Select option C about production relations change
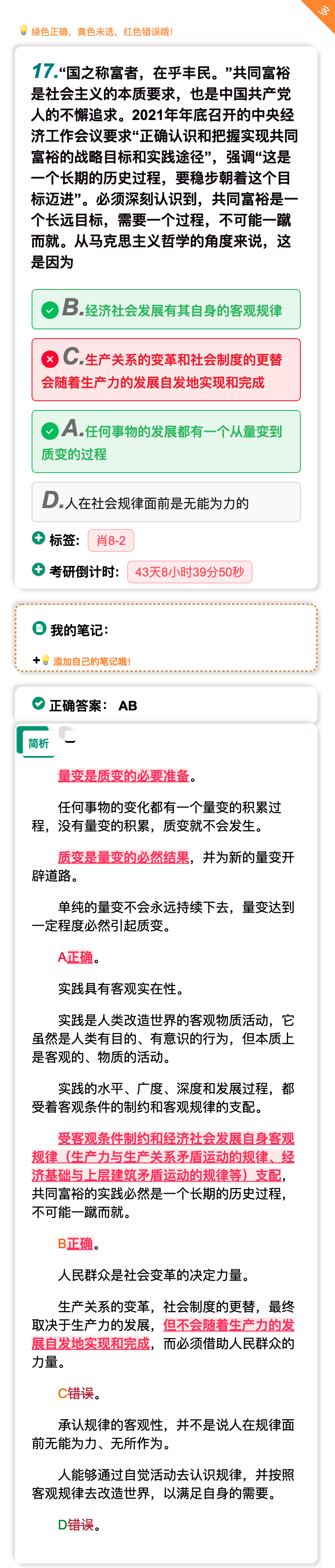Viewport: 335px width, 1568px height. [x=166, y=370]
